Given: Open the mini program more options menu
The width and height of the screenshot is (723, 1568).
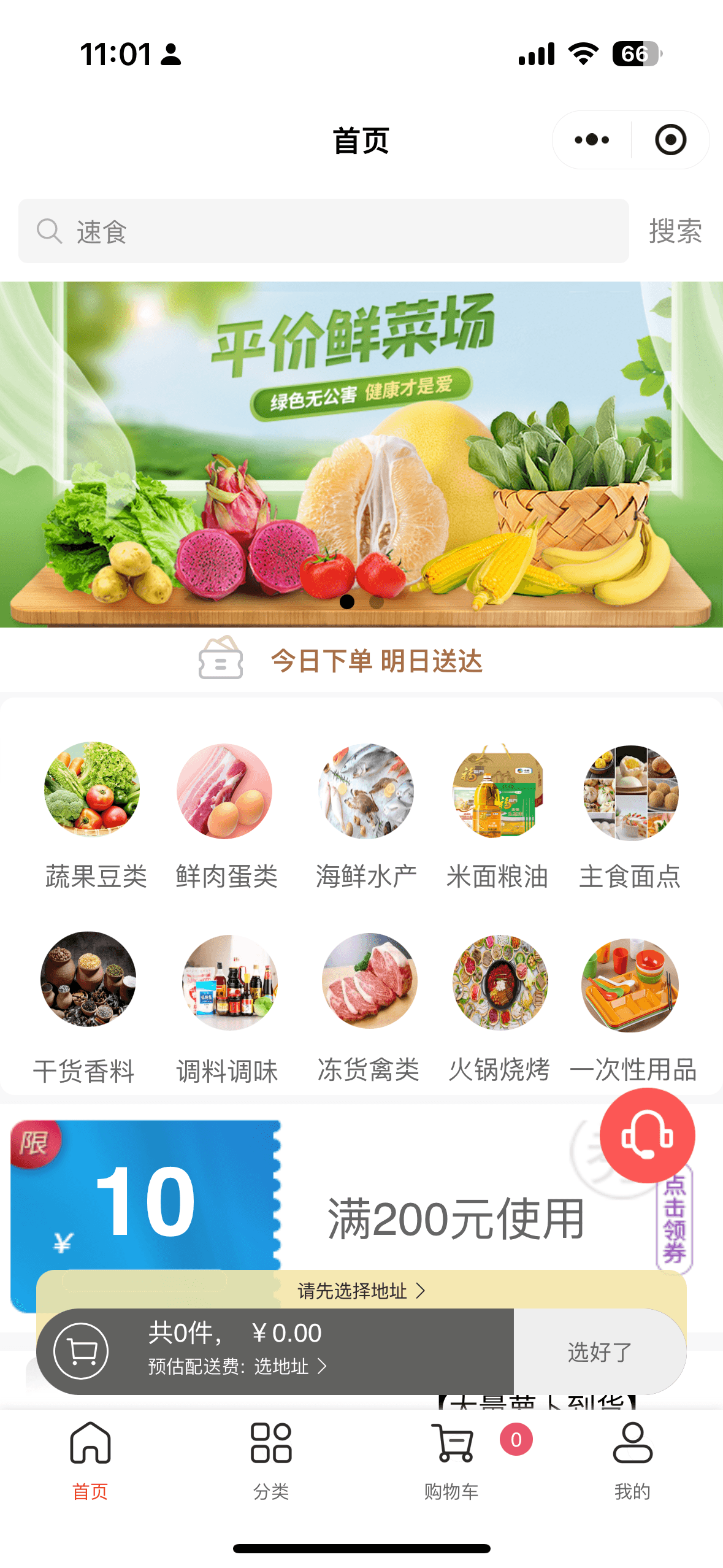Looking at the screenshot, I should [x=592, y=140].
